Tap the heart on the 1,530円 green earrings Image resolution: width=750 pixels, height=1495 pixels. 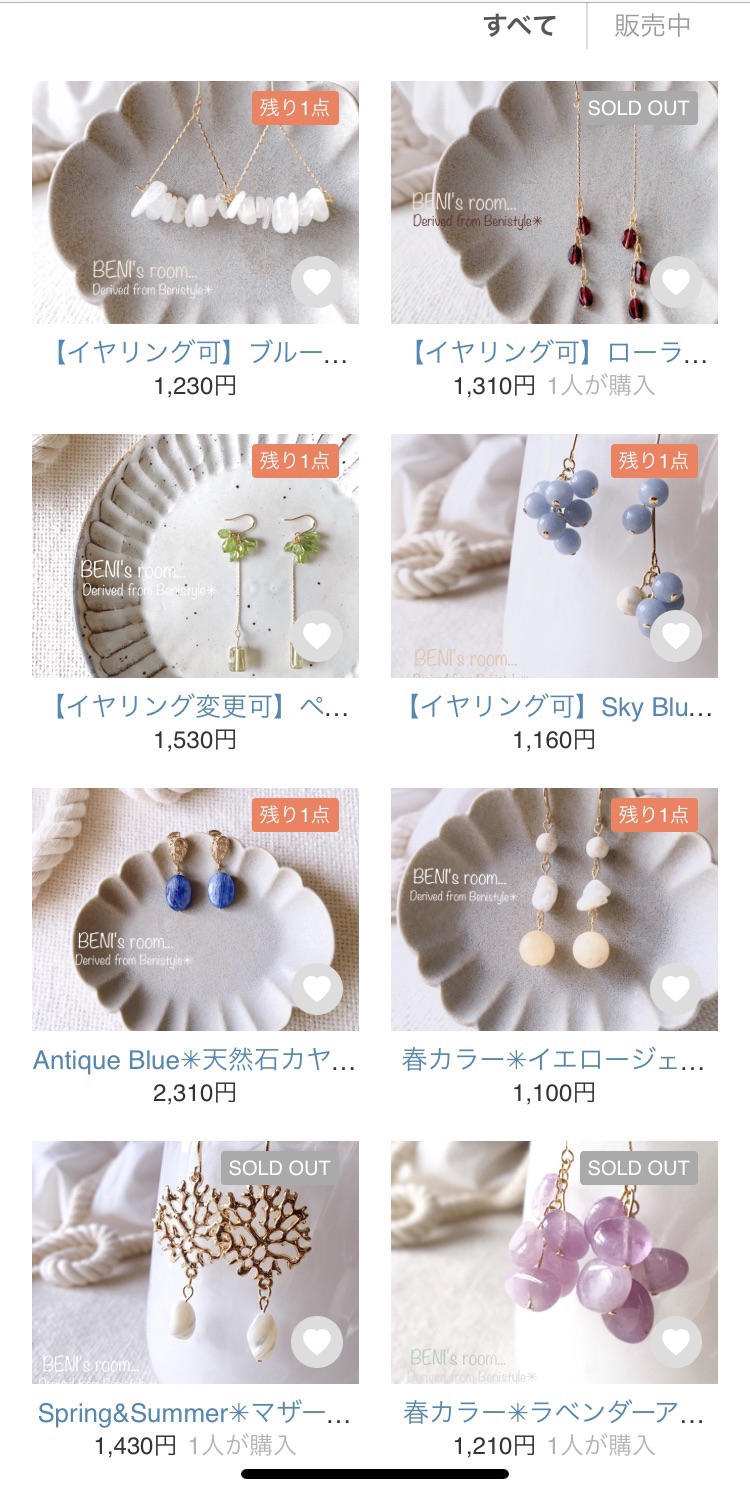pyautogui.click(x=317, y=636)
